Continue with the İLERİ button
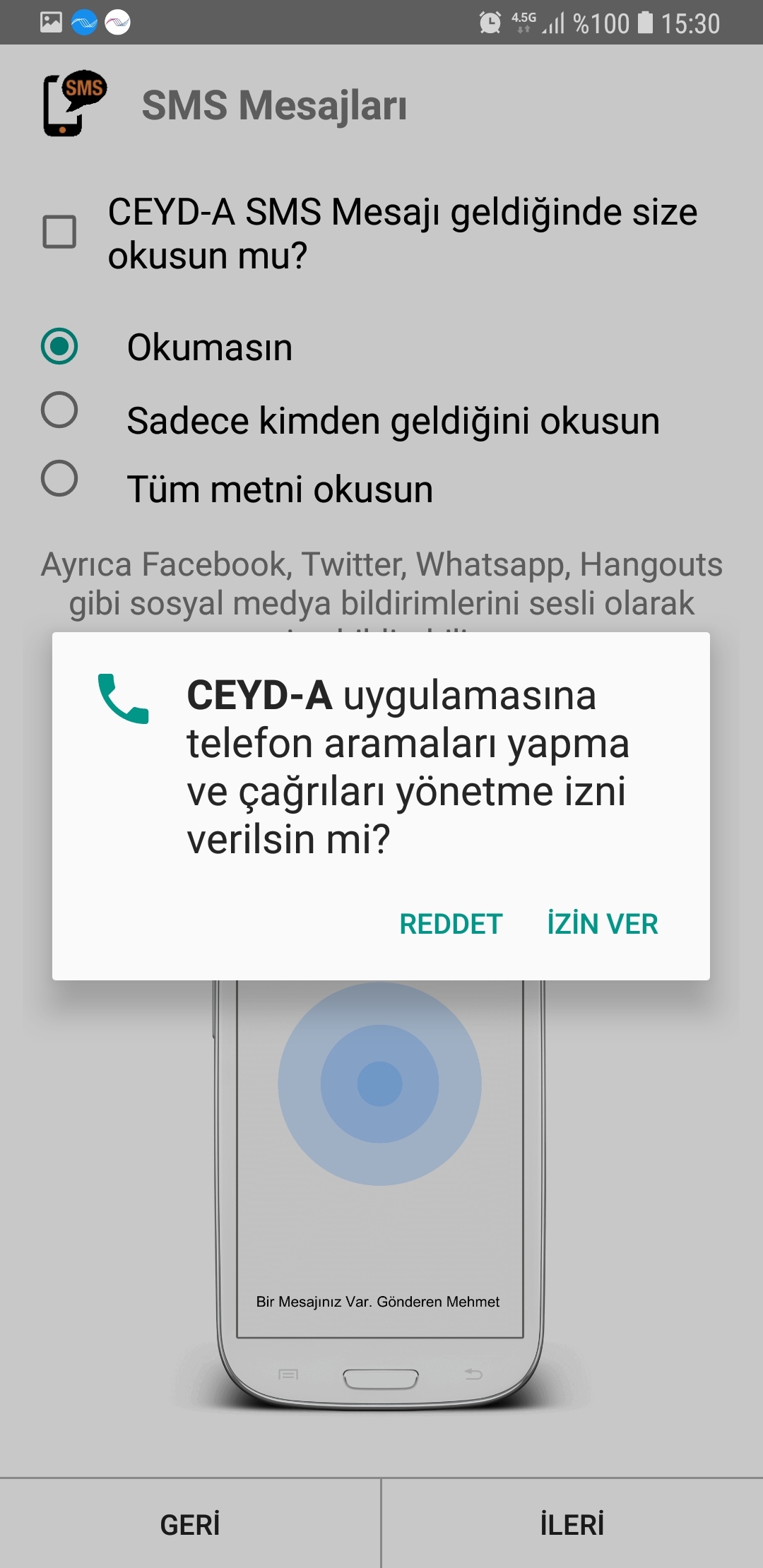The image size is (763, 1568). pyautogui.click(x=572, y=1524)
